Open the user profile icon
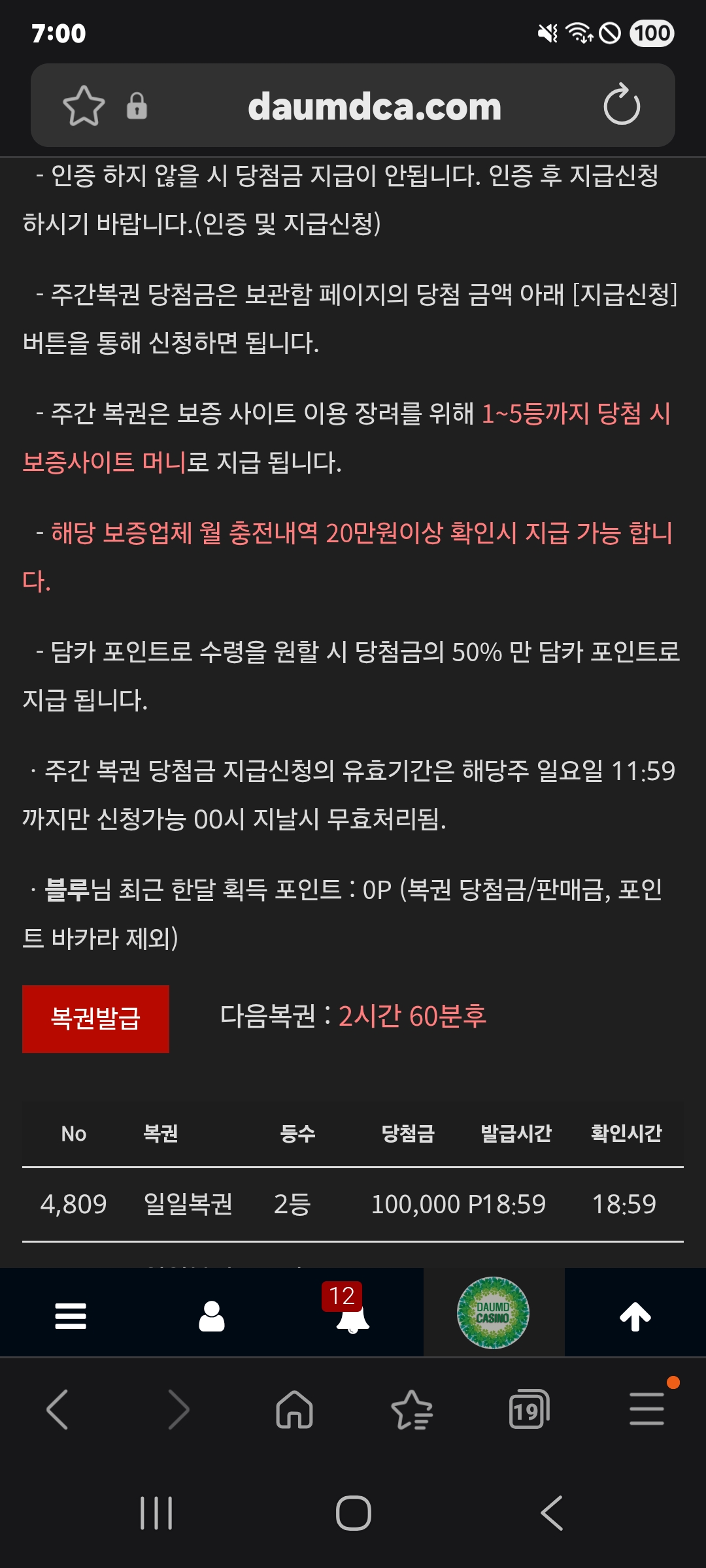 tap(211, 1316)
